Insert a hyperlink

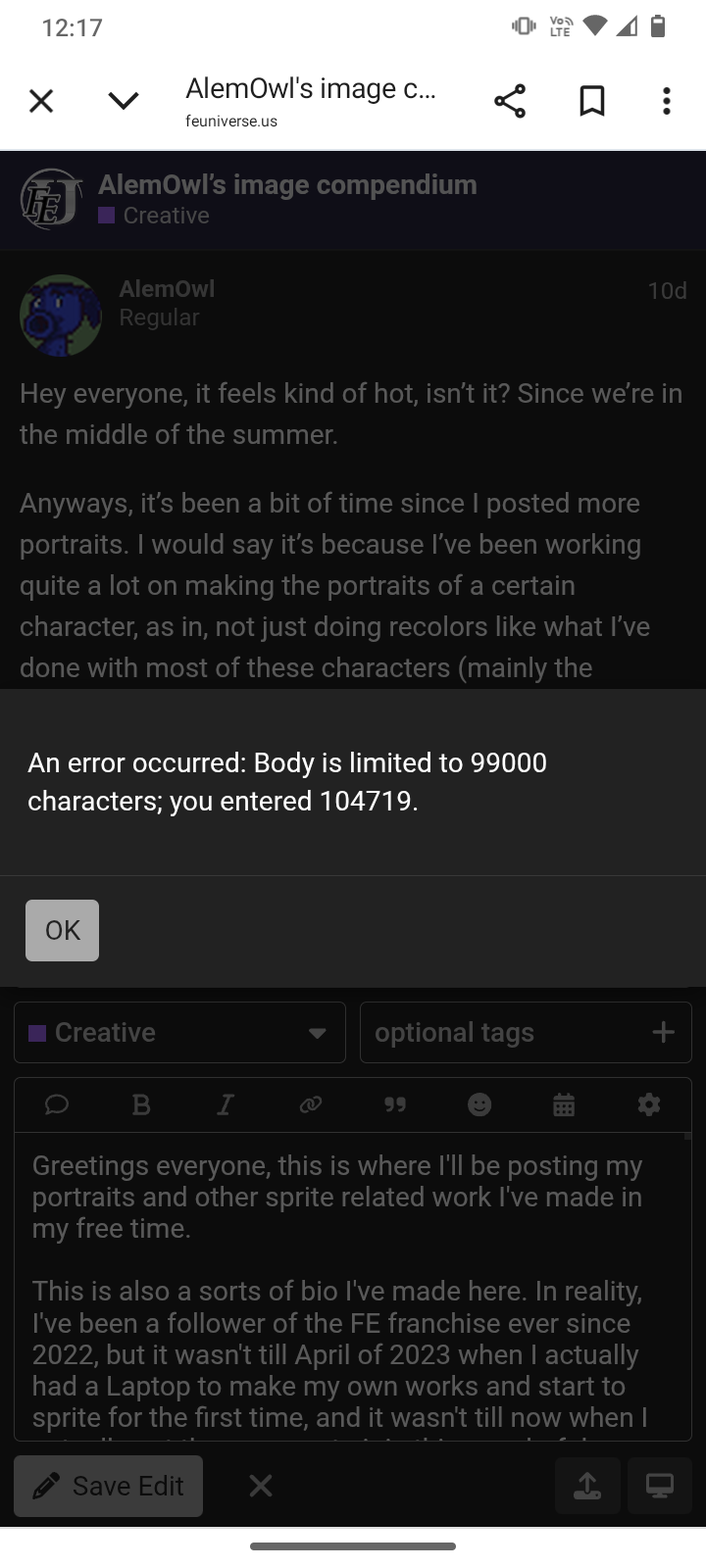pyautogui.click(x=311, y=1105)
